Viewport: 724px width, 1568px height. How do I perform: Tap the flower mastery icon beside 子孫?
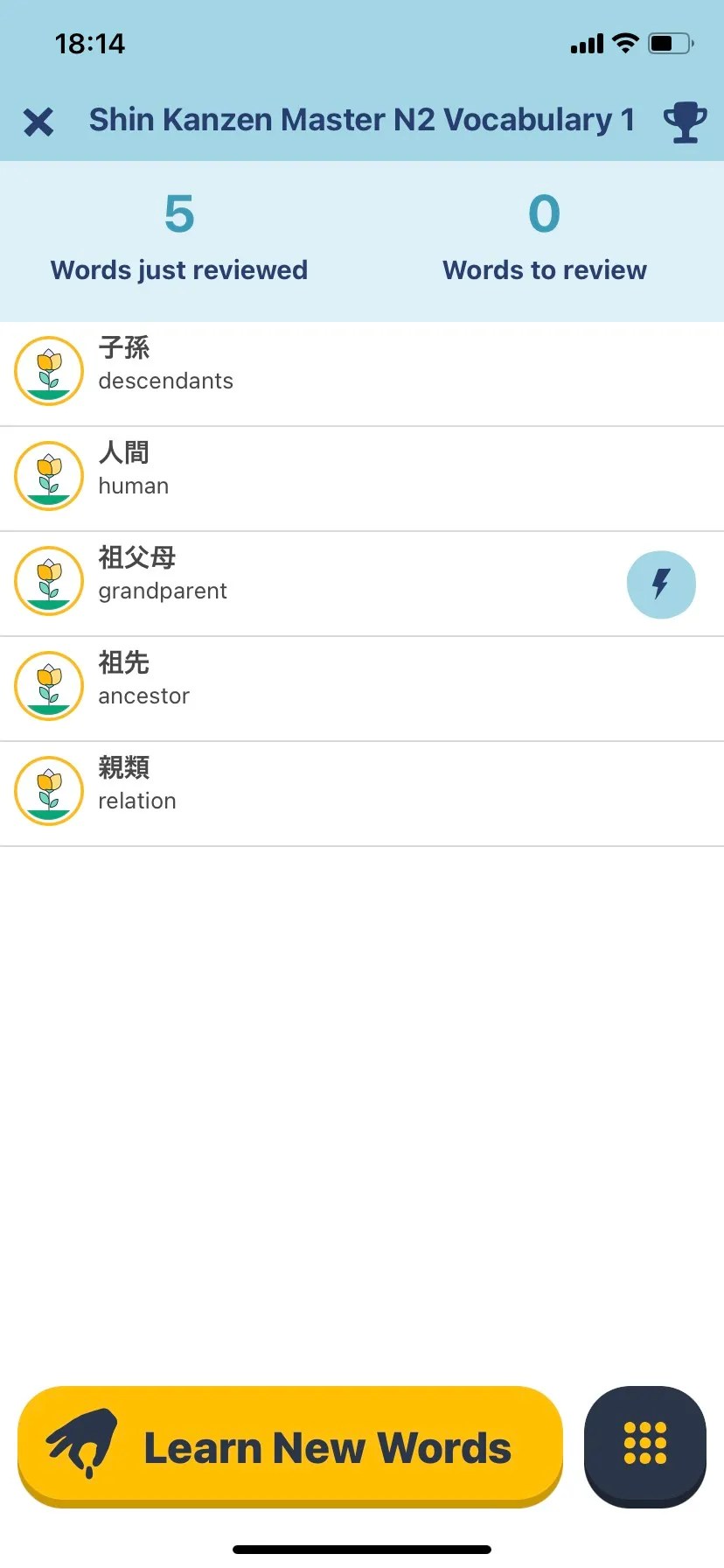tap(48, 371)
